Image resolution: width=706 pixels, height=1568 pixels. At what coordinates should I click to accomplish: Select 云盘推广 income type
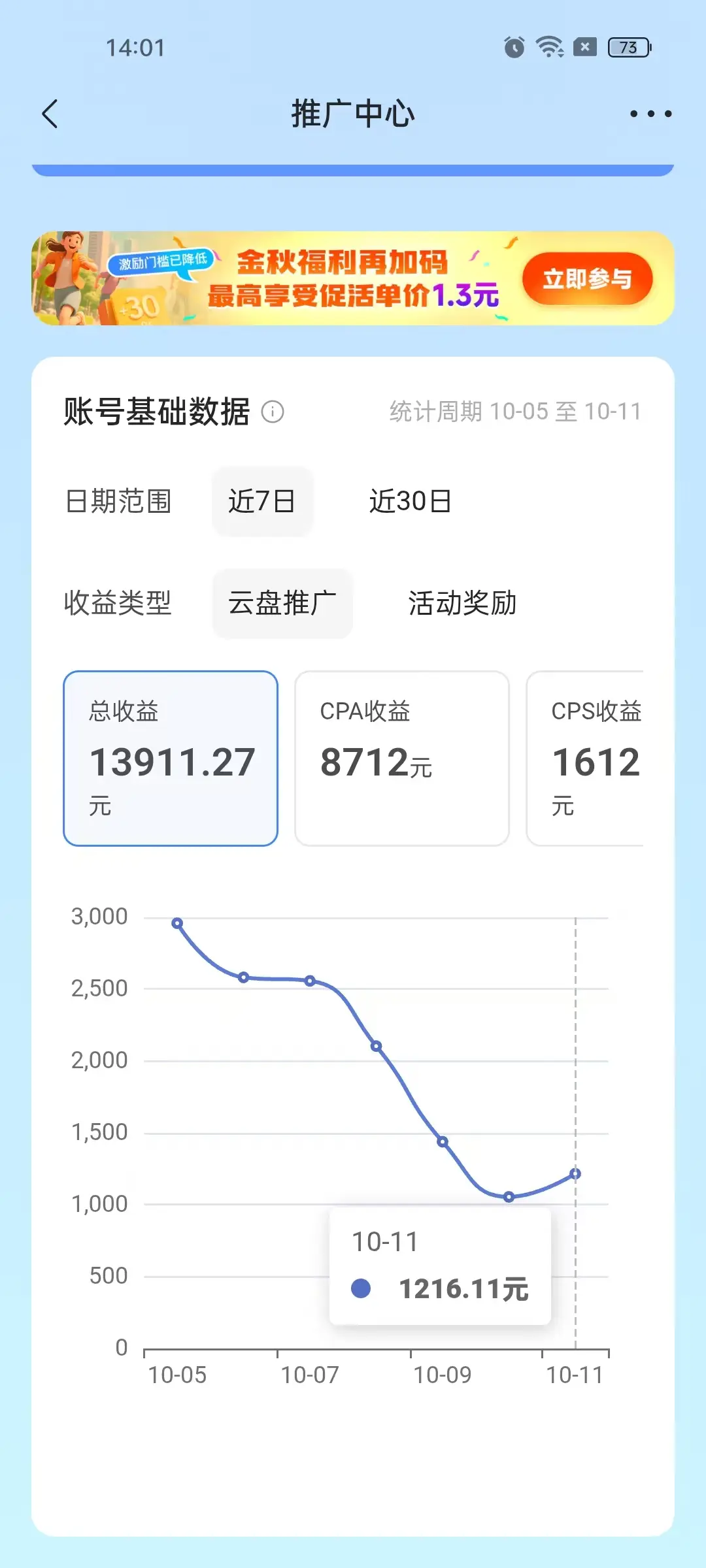[282, 603]
